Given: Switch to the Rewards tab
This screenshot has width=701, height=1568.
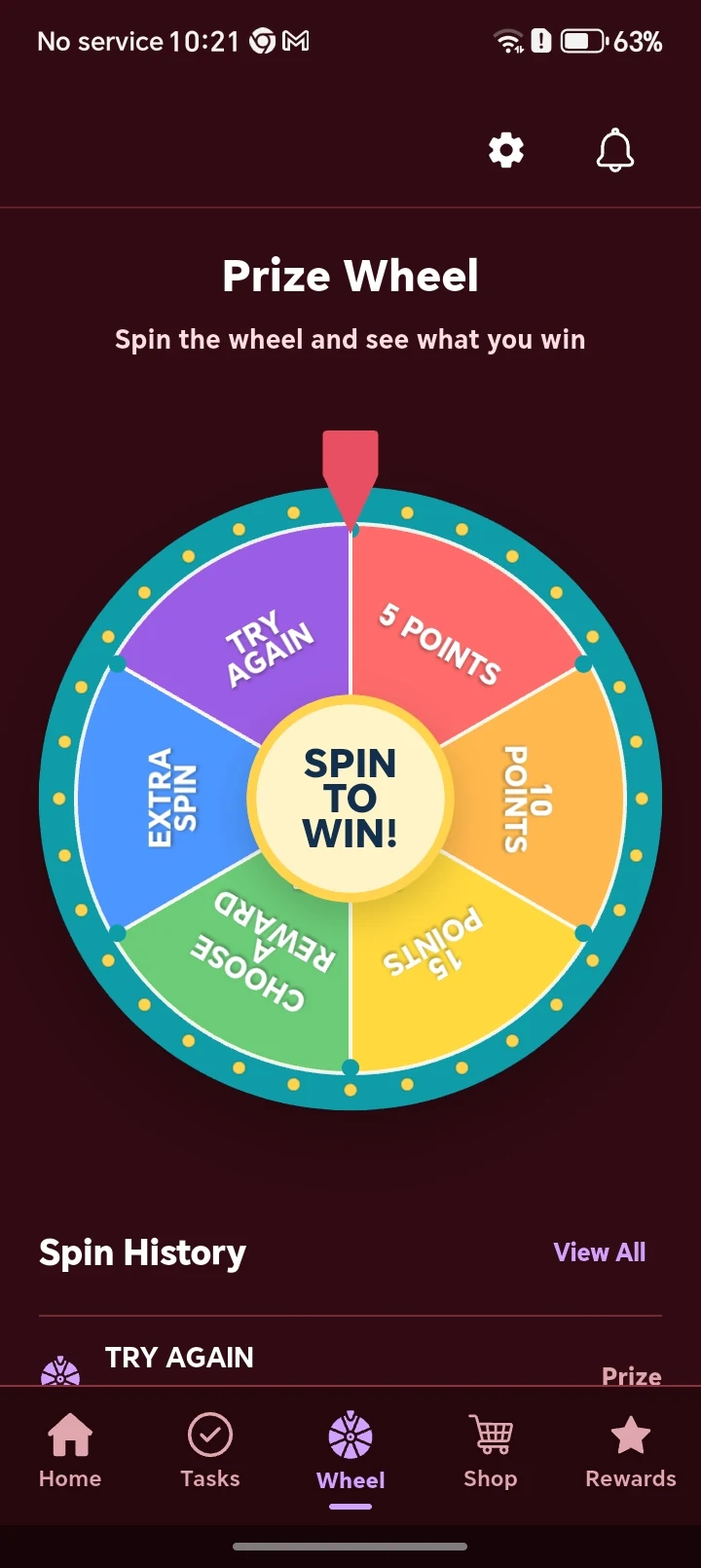Looking at the screenshot, I should click(631, 1450).
